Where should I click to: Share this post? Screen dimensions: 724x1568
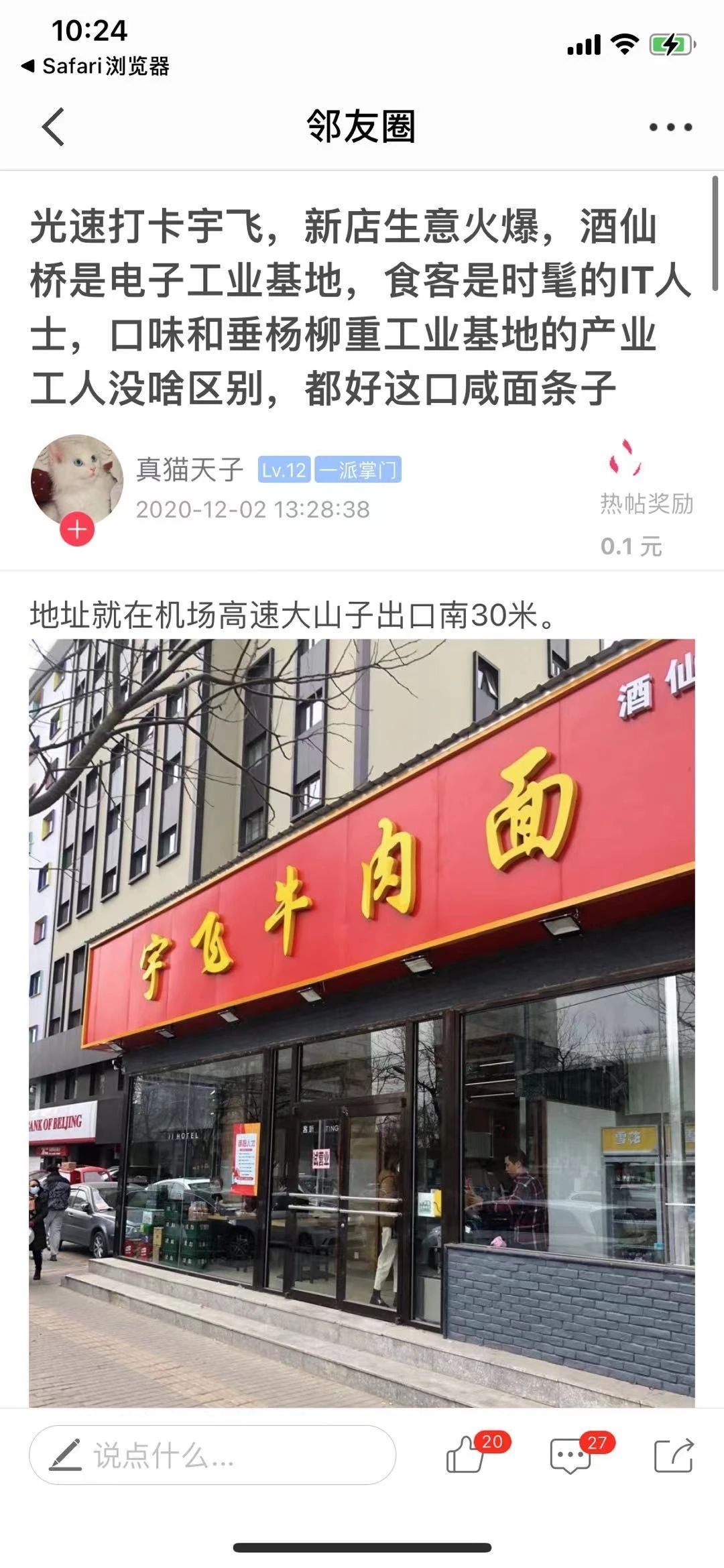673,1456
